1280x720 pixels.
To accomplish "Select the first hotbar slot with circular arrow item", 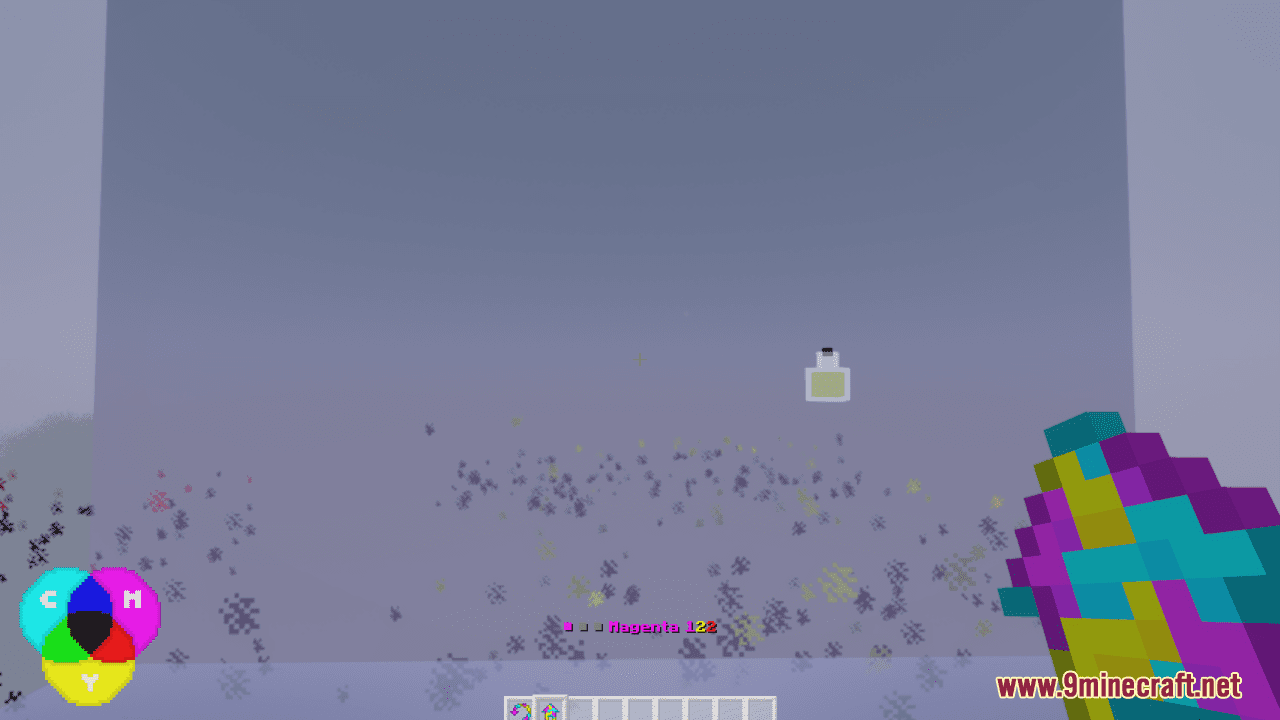I will [520, 710].
